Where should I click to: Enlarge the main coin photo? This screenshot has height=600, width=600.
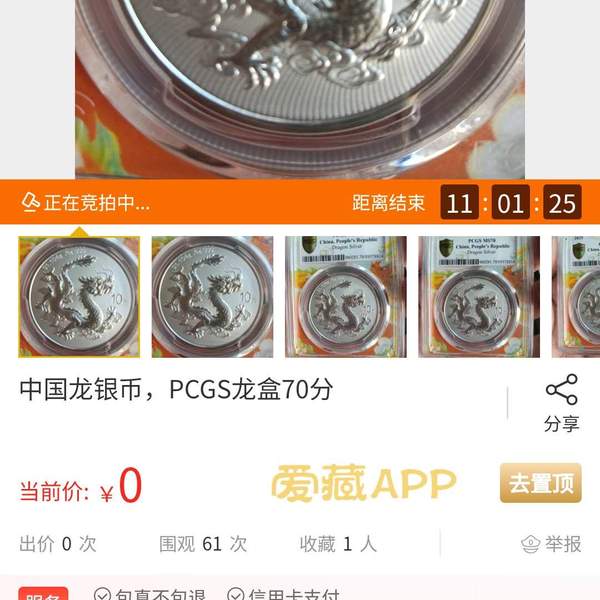click(300, 90)
